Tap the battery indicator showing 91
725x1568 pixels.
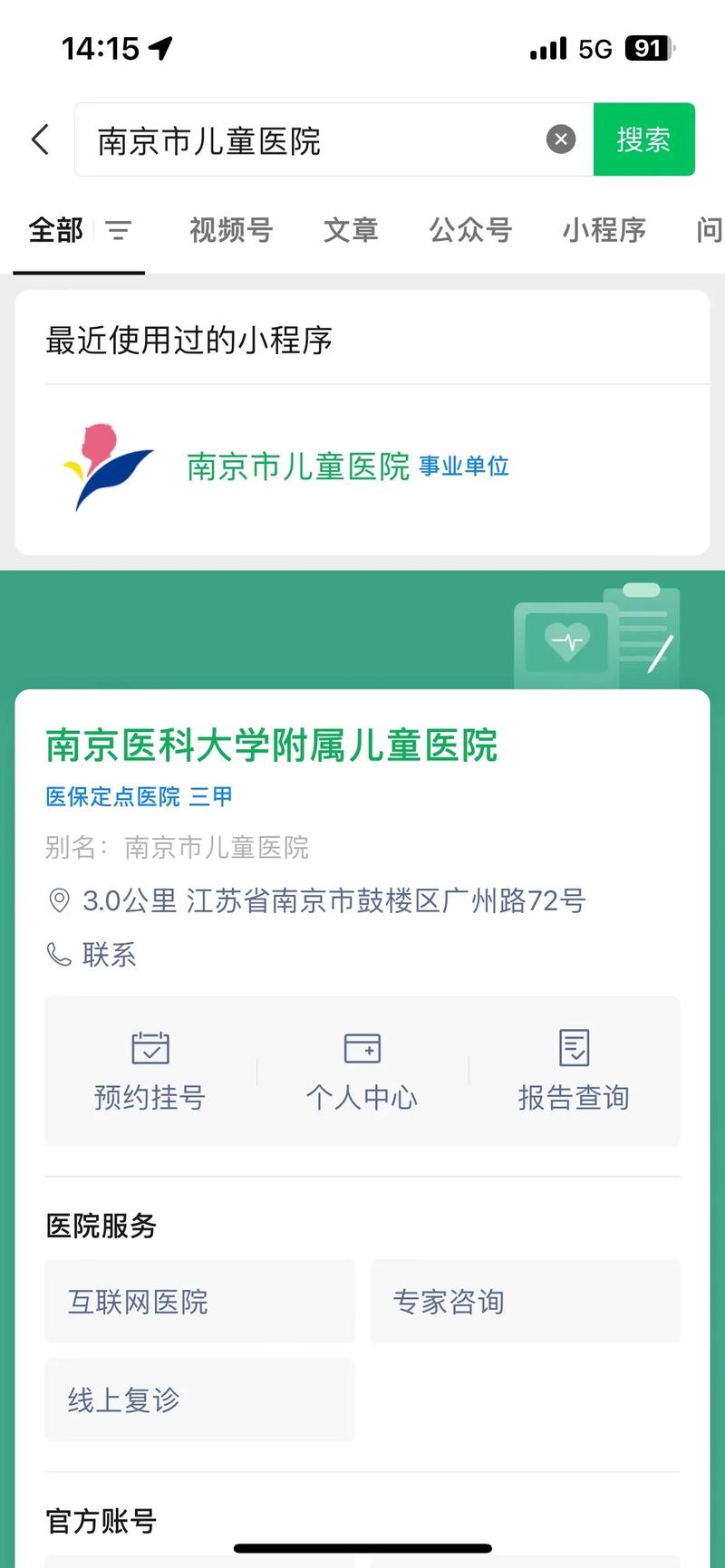(x=647, y=48)
